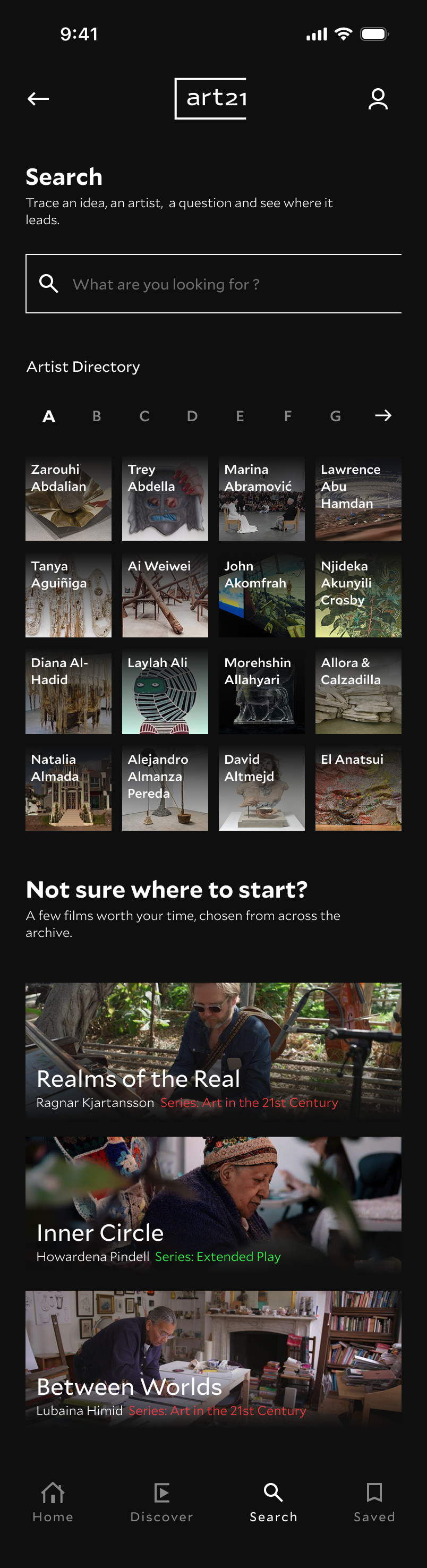Open Njideka Akunyili Crosby's tile
This screenshot has width=427, height=1568.
point(358,595)
